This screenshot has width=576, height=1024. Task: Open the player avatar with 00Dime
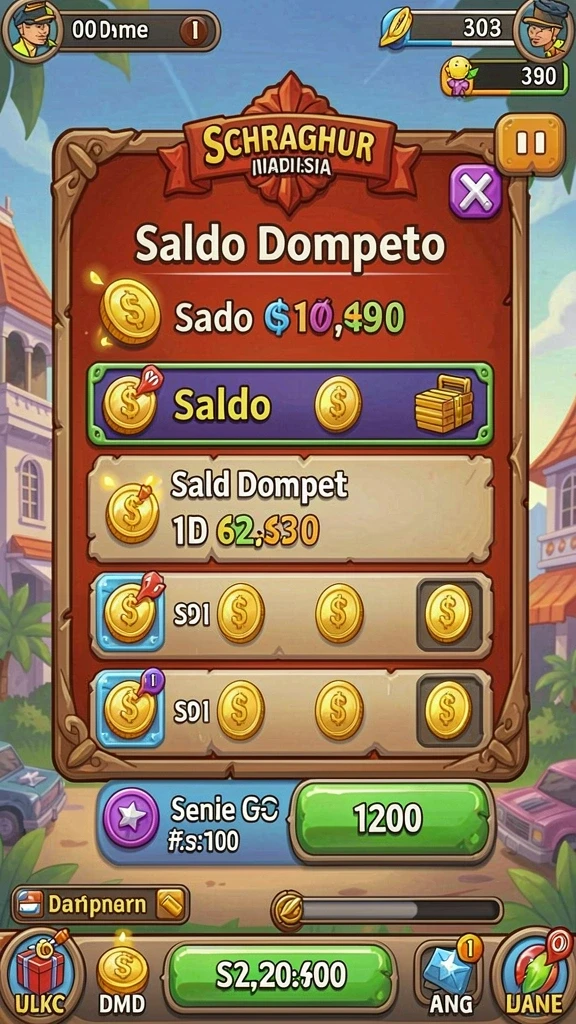pyautogui.click(x=31, y=30)
